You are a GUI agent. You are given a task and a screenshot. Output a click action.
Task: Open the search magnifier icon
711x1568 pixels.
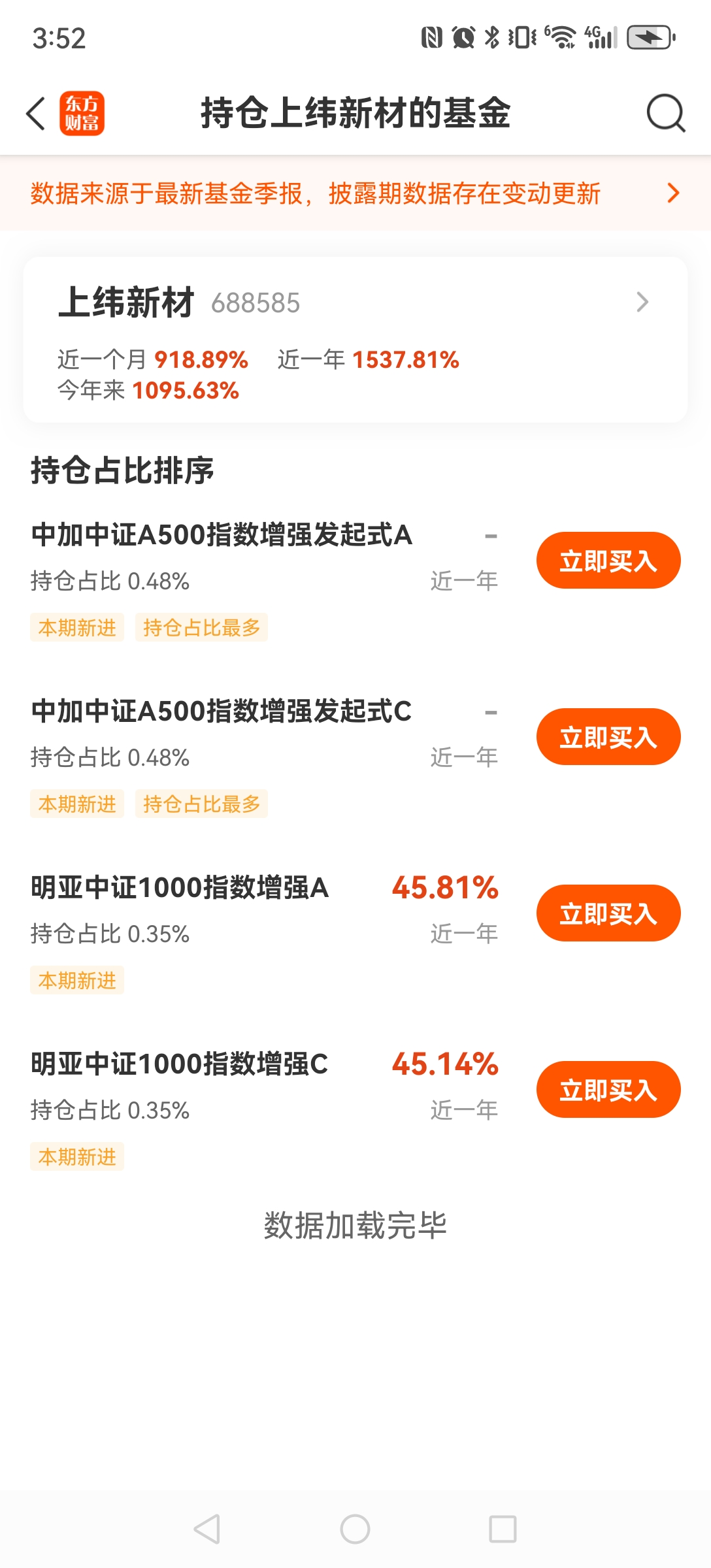666,113
